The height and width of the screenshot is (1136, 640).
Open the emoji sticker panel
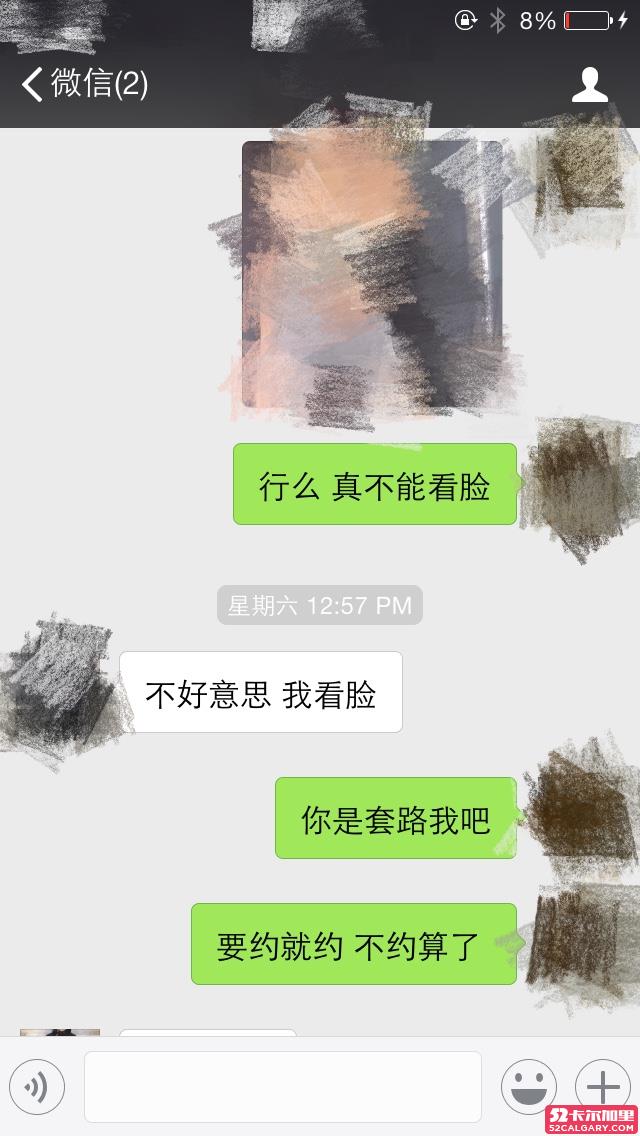point(528,1087)
